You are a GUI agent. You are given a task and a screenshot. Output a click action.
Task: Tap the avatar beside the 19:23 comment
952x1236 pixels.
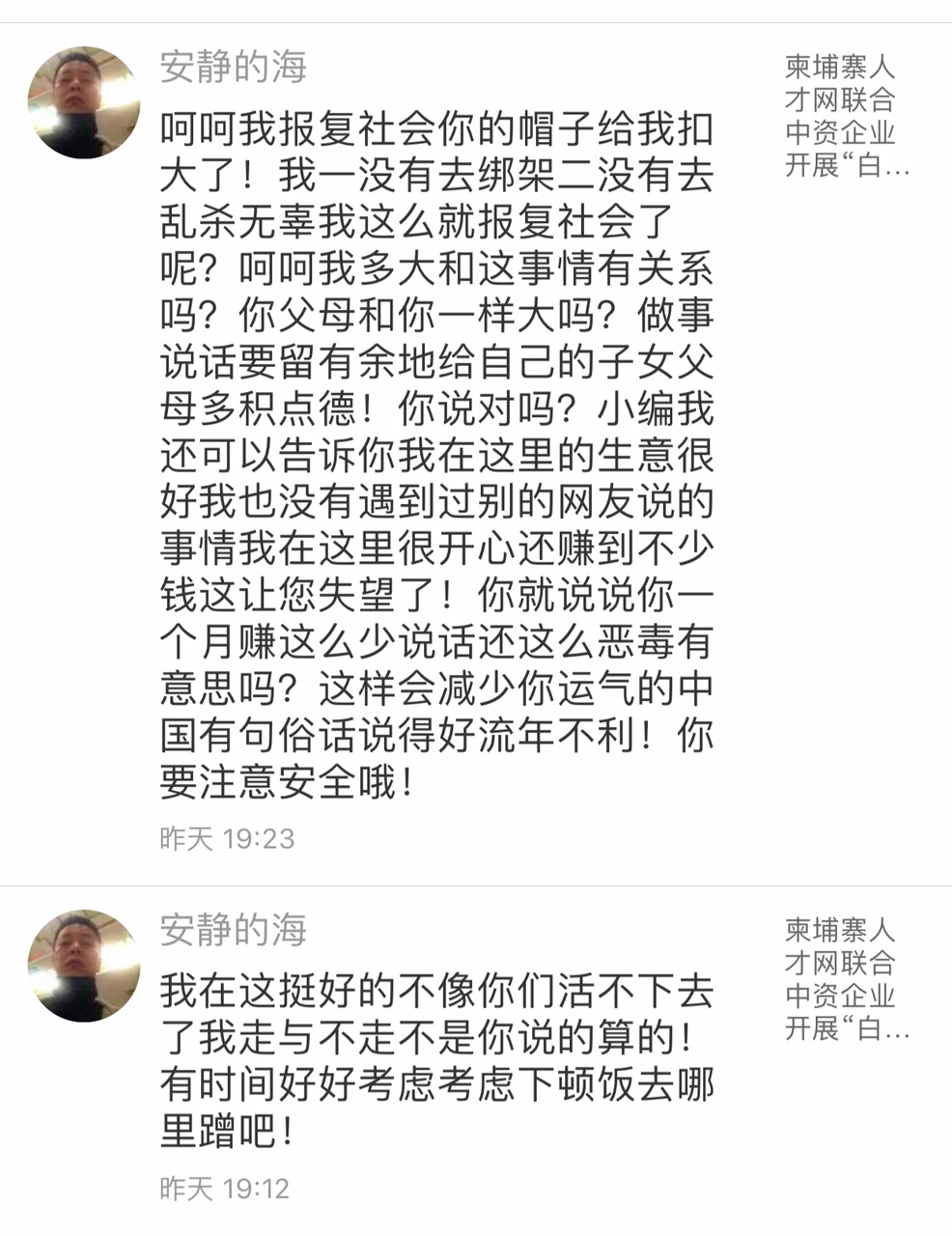tap(84, 101)
